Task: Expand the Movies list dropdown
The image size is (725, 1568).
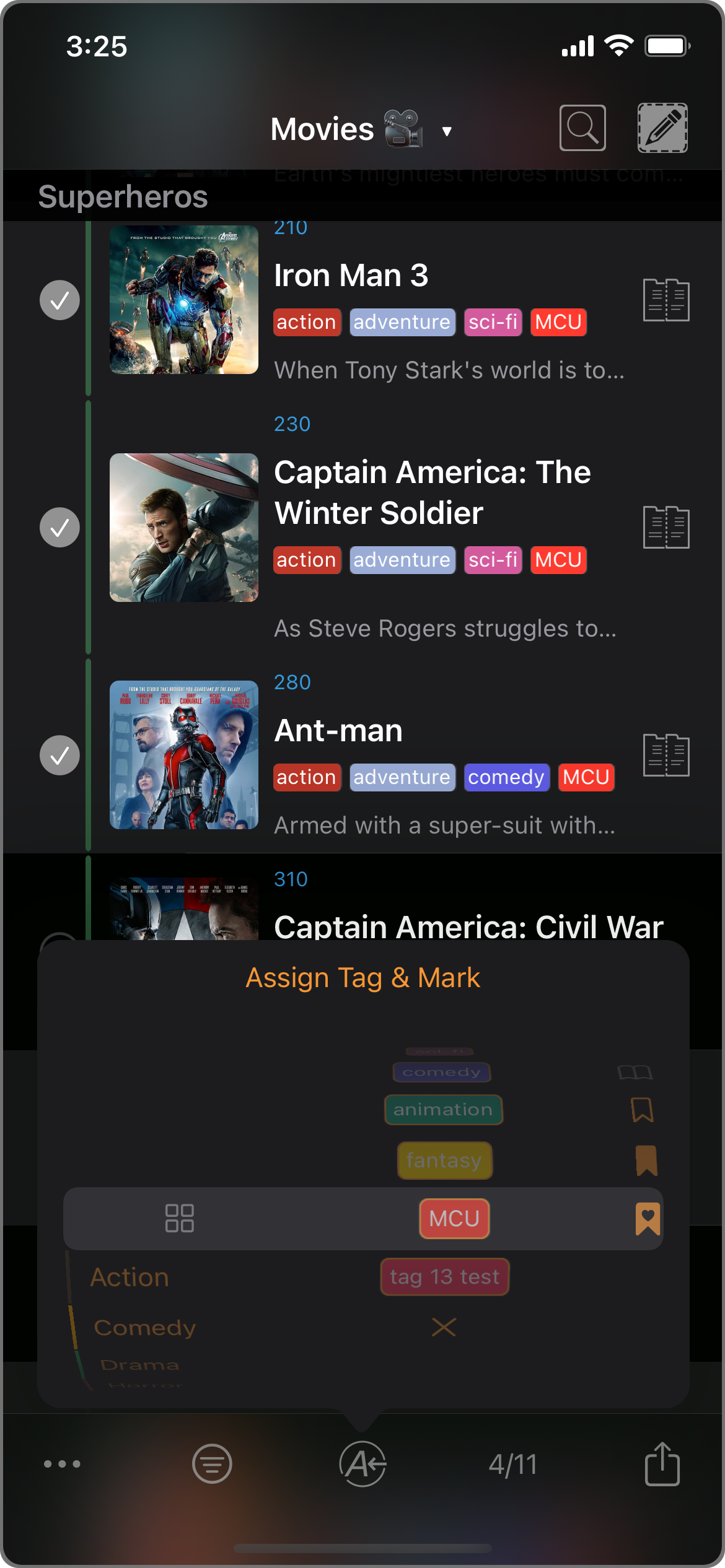Action: tap(446, 131)
